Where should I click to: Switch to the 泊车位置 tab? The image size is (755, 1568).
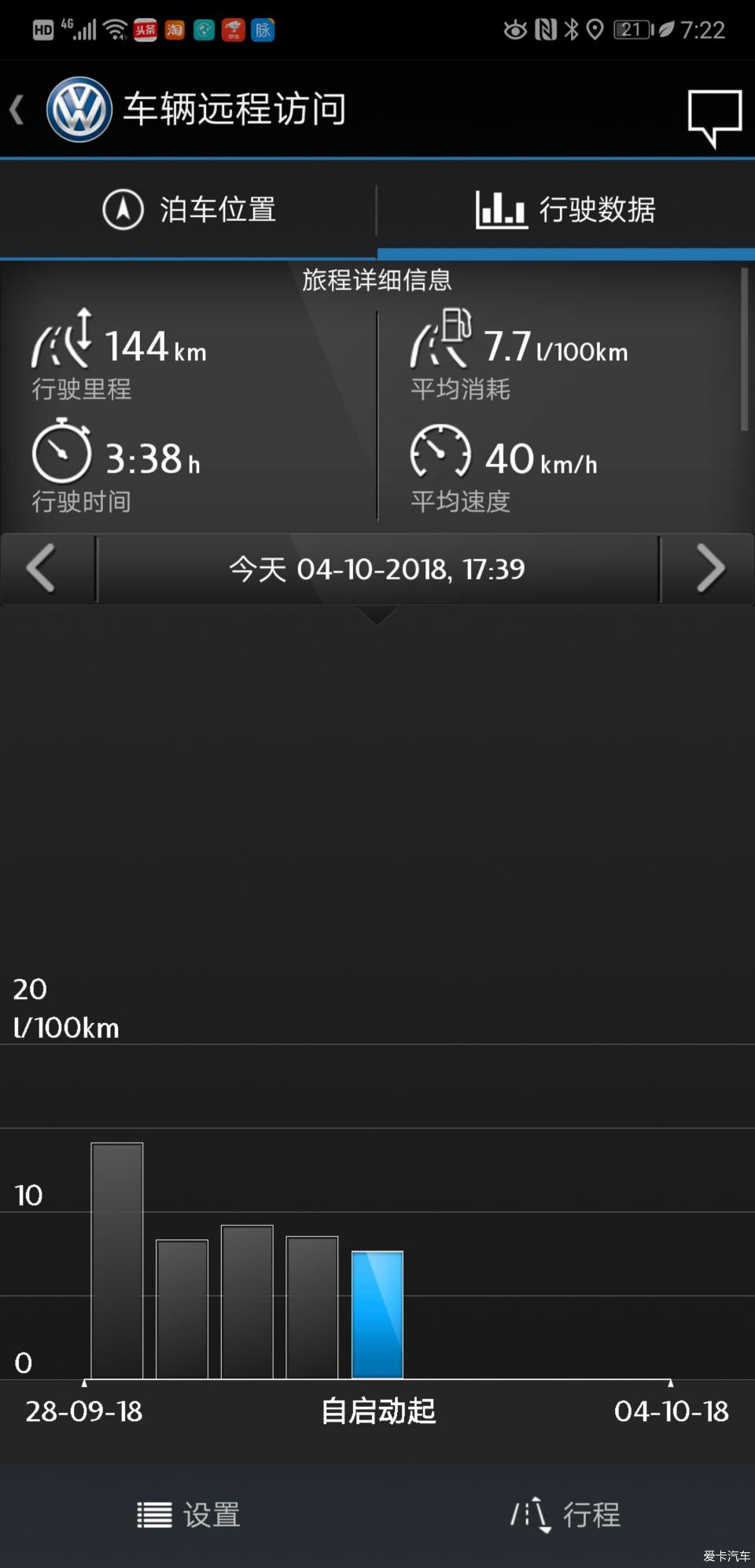(x=189, y=209)
